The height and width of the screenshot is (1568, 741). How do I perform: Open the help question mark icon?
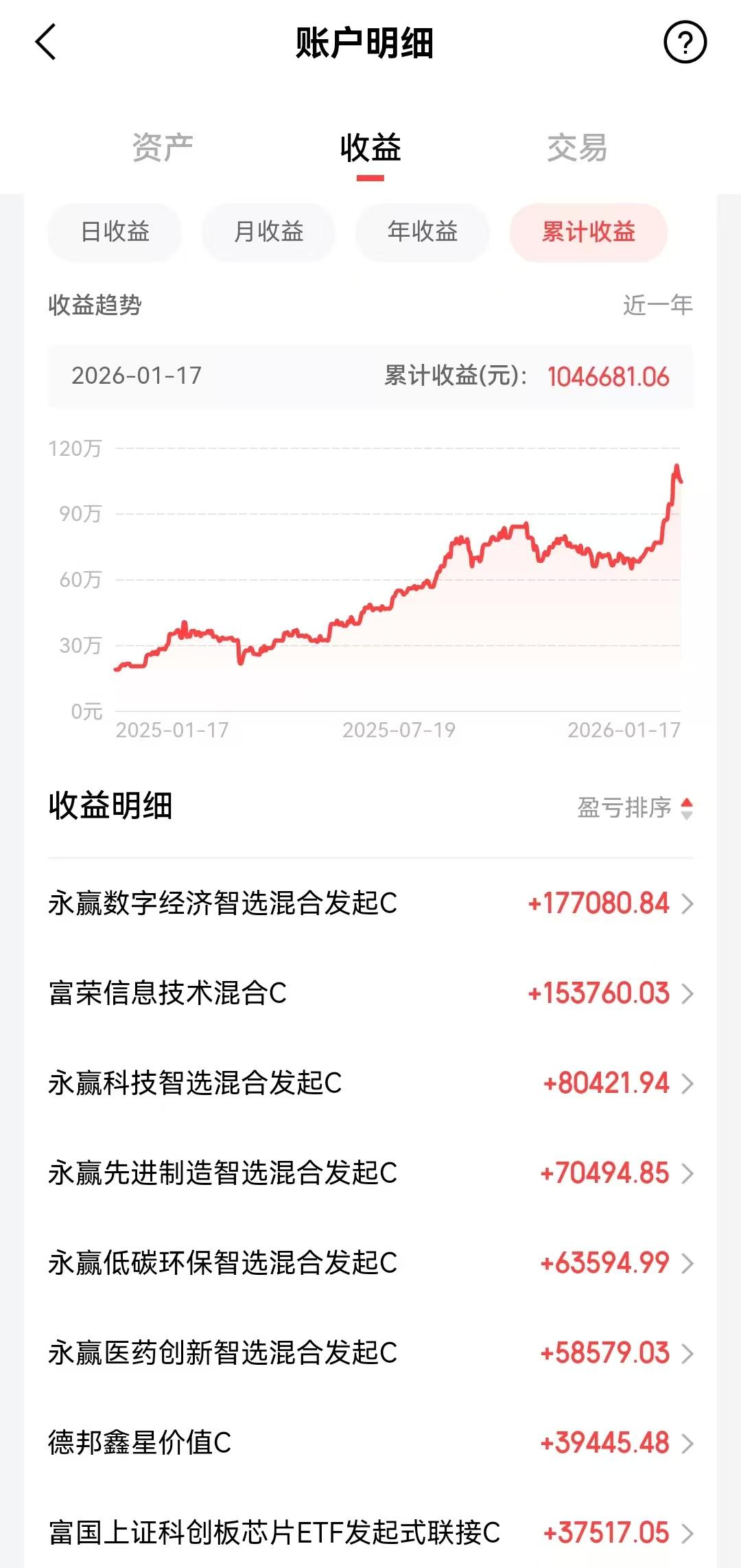click(685, 43)
